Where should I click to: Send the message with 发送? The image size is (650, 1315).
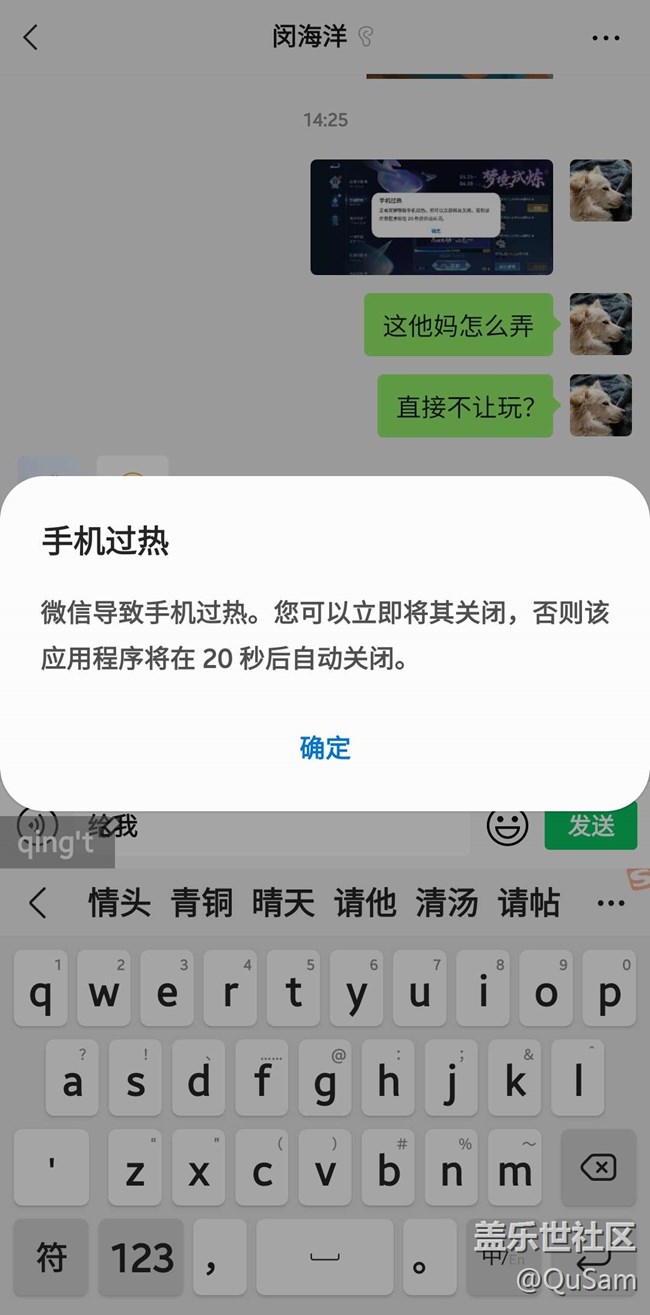tap(590, 826)
